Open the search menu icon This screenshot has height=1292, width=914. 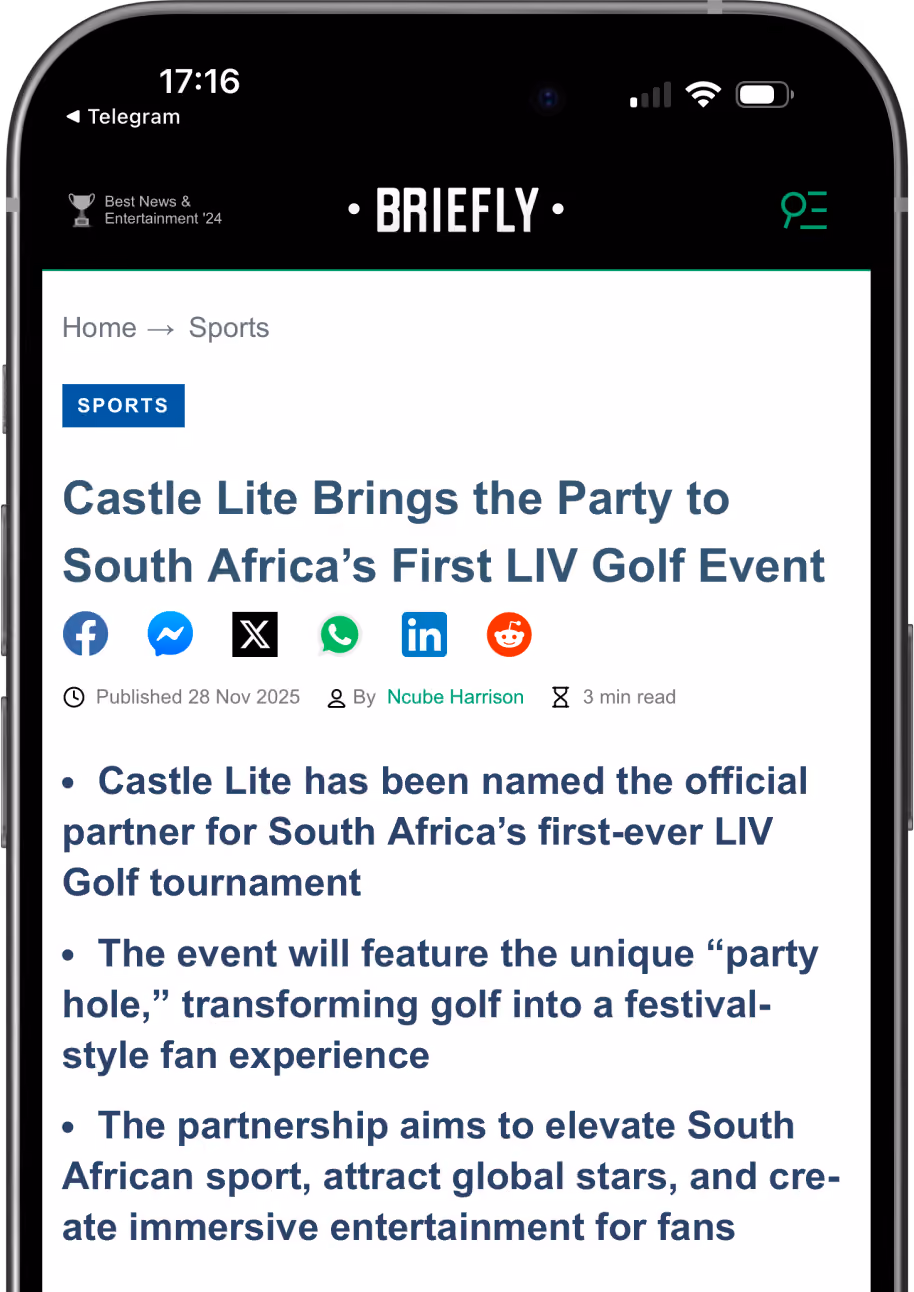[804, 210]
